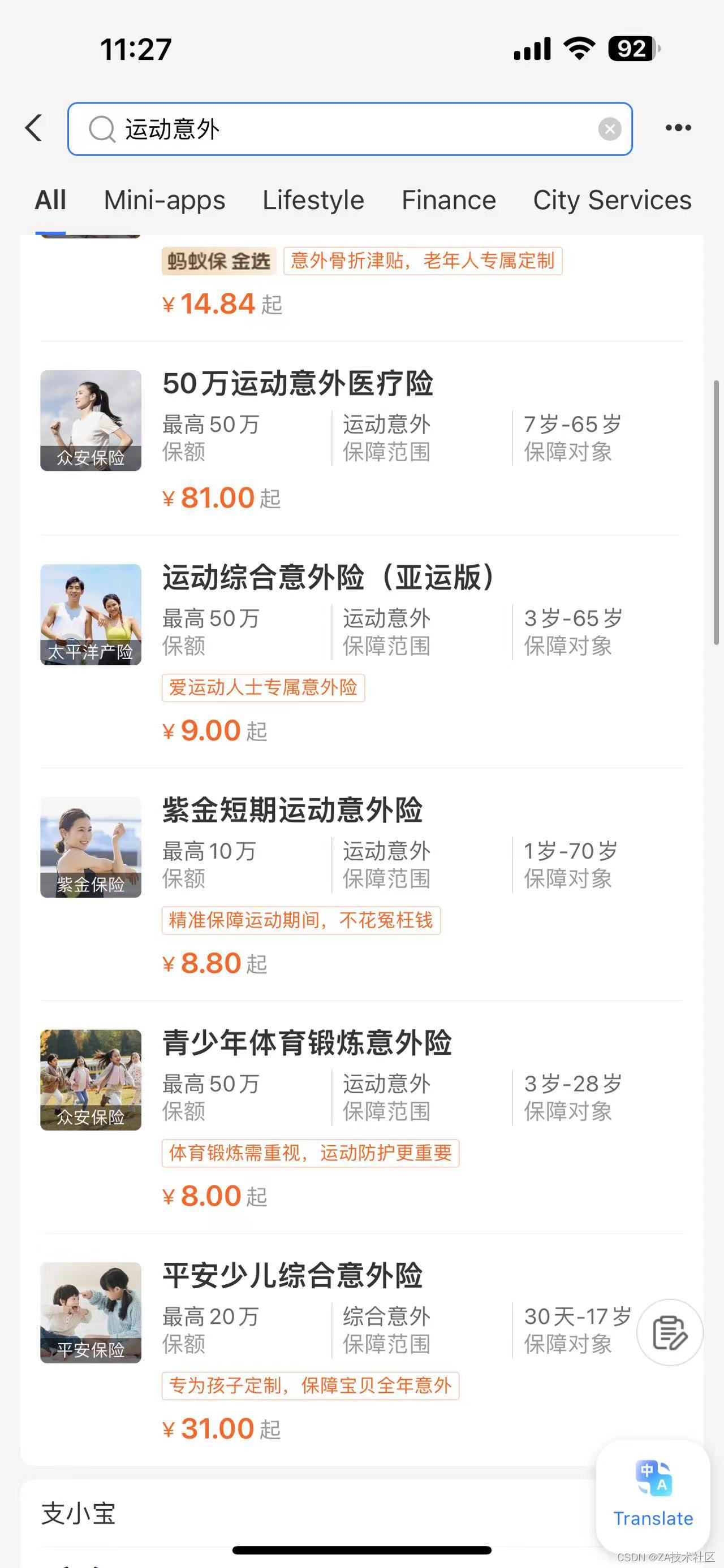
Task: Open 平安少儿综合意外险 product
Action: click(x=292, y=1275)
